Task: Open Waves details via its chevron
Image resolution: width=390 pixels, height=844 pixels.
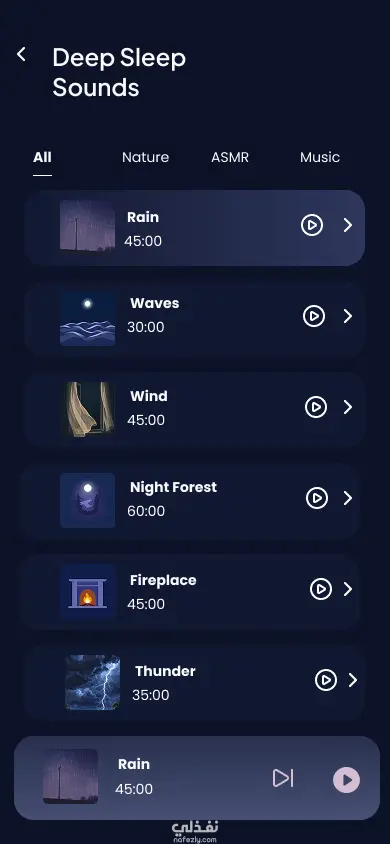Action: click(x=348, y=316)
